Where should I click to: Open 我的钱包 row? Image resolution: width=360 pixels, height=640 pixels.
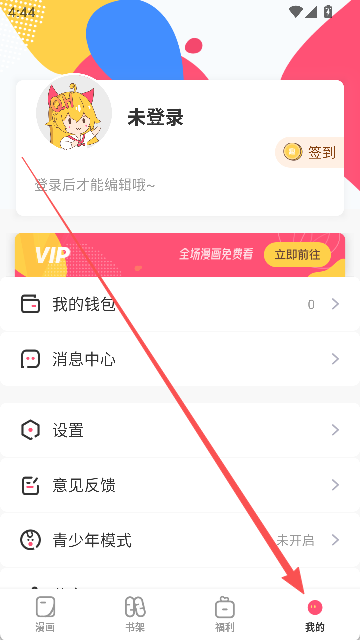click(x=180, y=304)
